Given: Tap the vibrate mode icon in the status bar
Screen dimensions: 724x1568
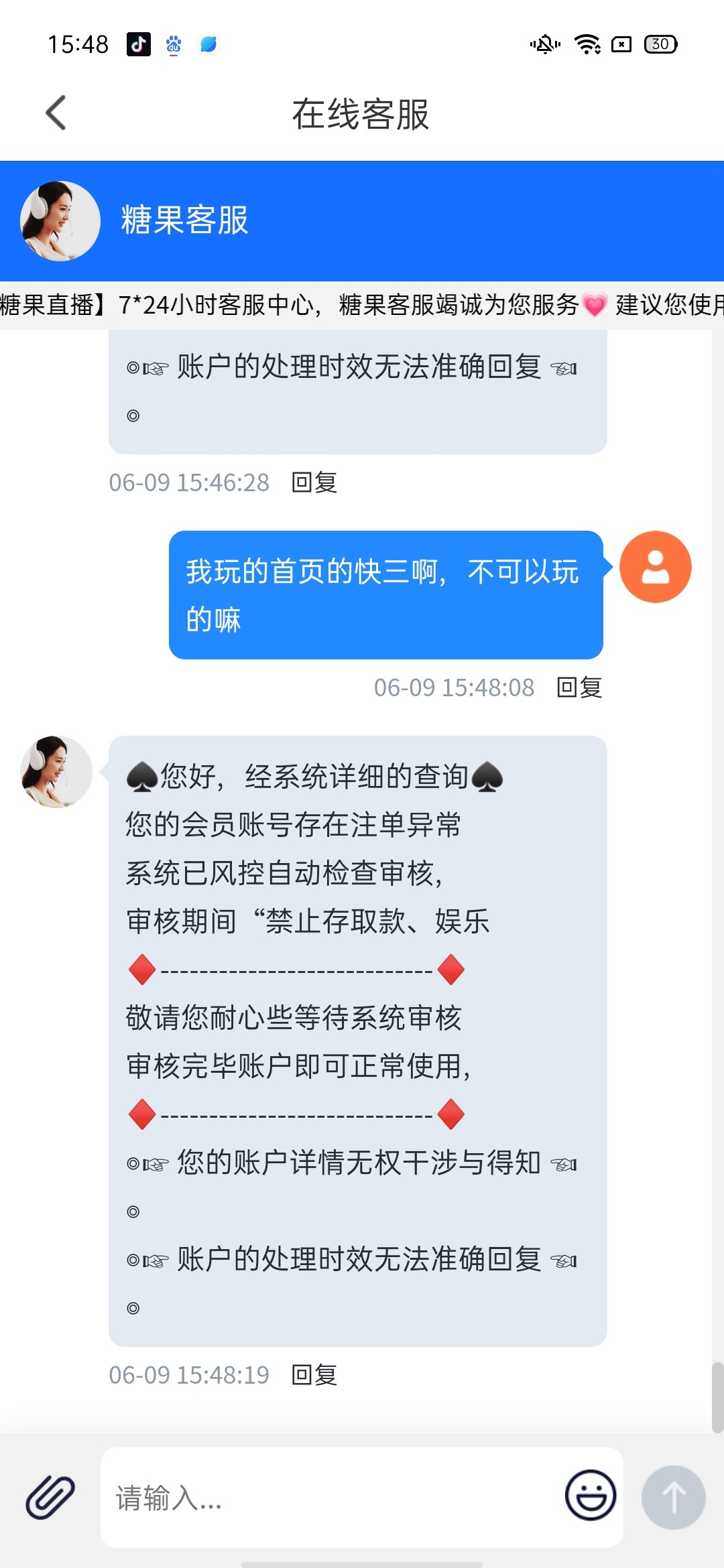Looking at the screenshot, I should (543, 43).
